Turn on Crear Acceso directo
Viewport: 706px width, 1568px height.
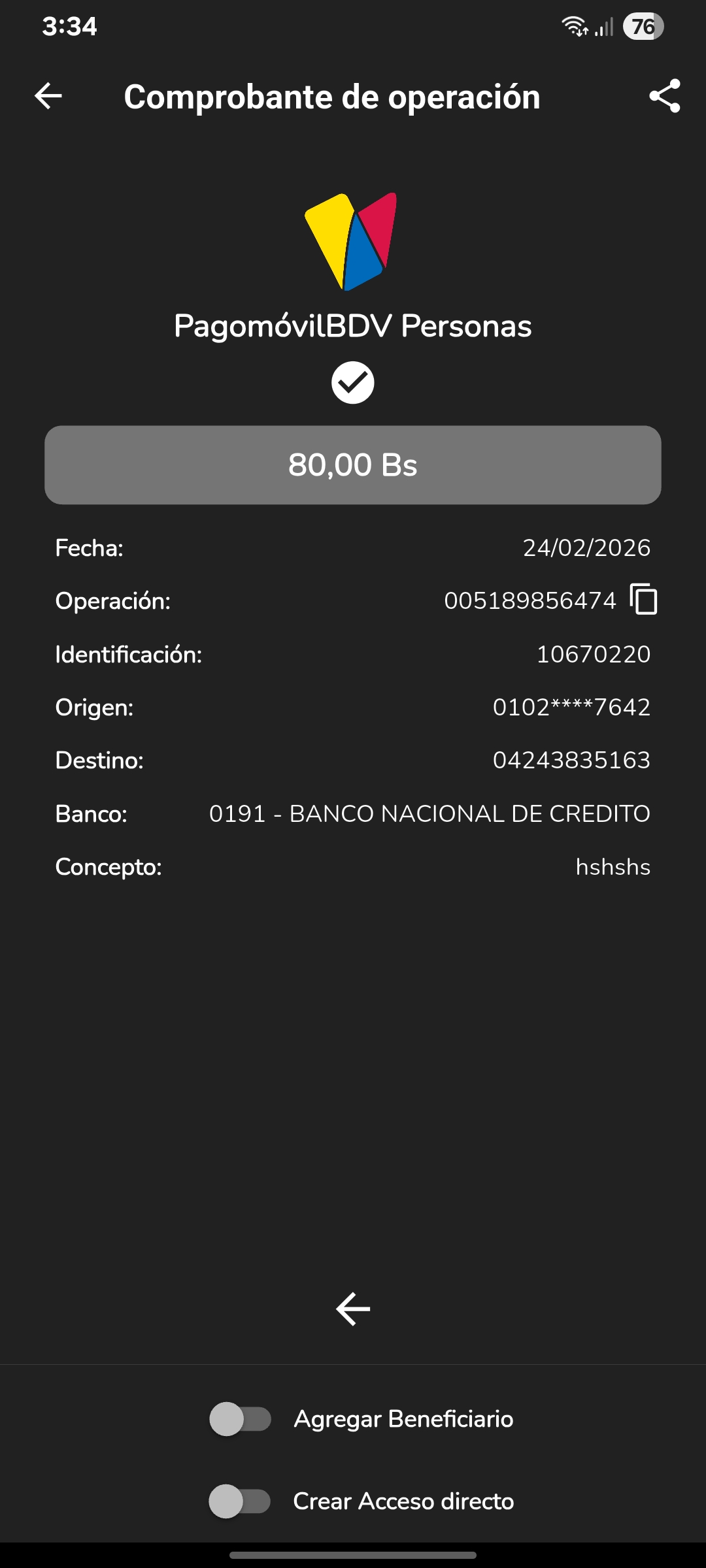tap(239, 1501)
